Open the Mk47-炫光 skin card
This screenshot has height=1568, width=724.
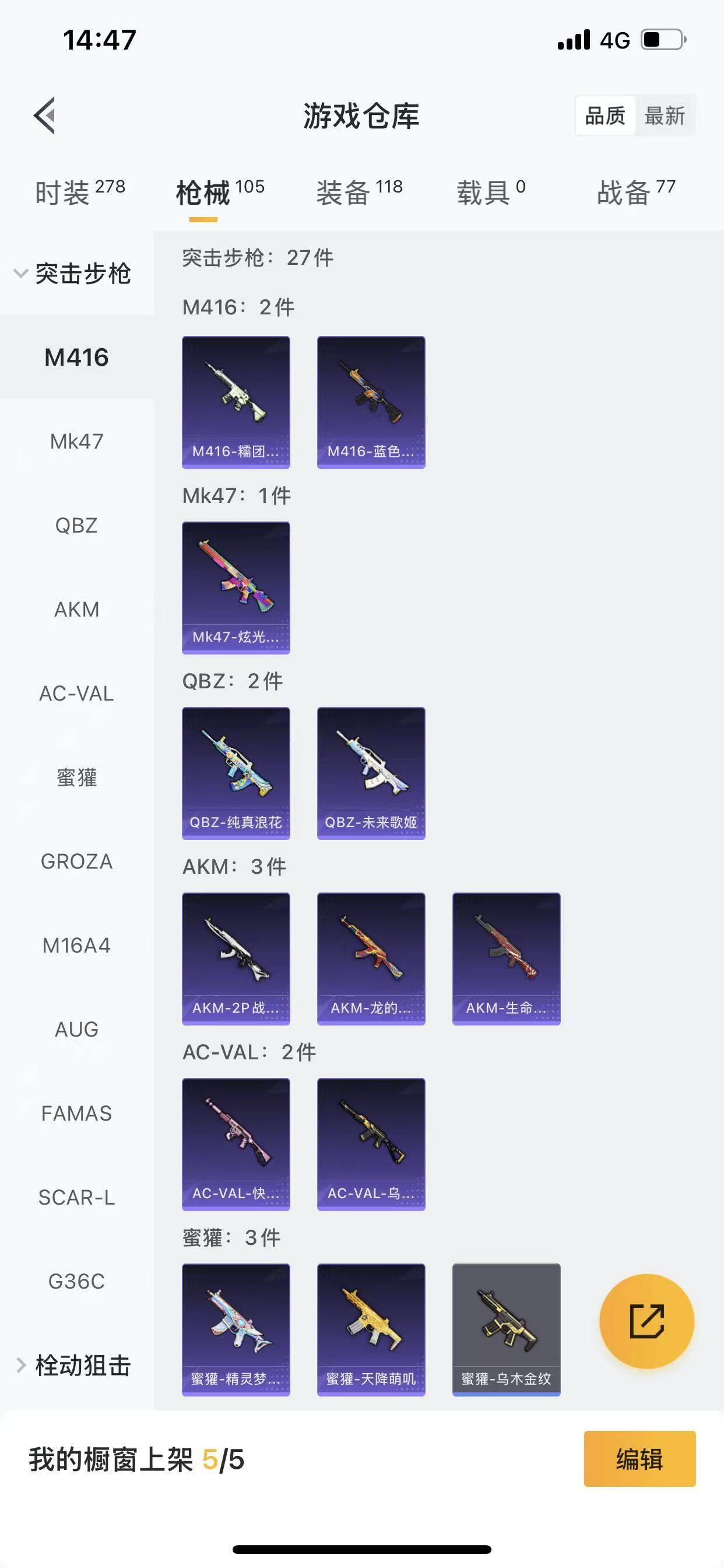pos(236,587)
